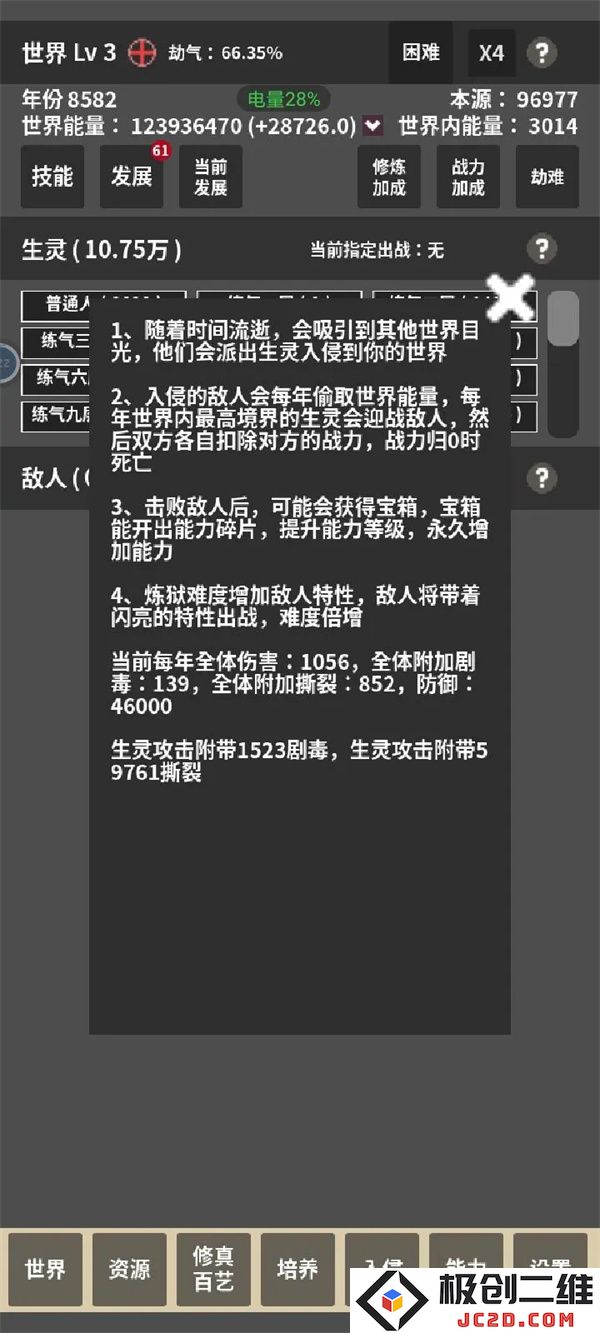600x1333 pixels.
Task: Toggle the heart dropdown beside world energy
Action: (374, 126)
